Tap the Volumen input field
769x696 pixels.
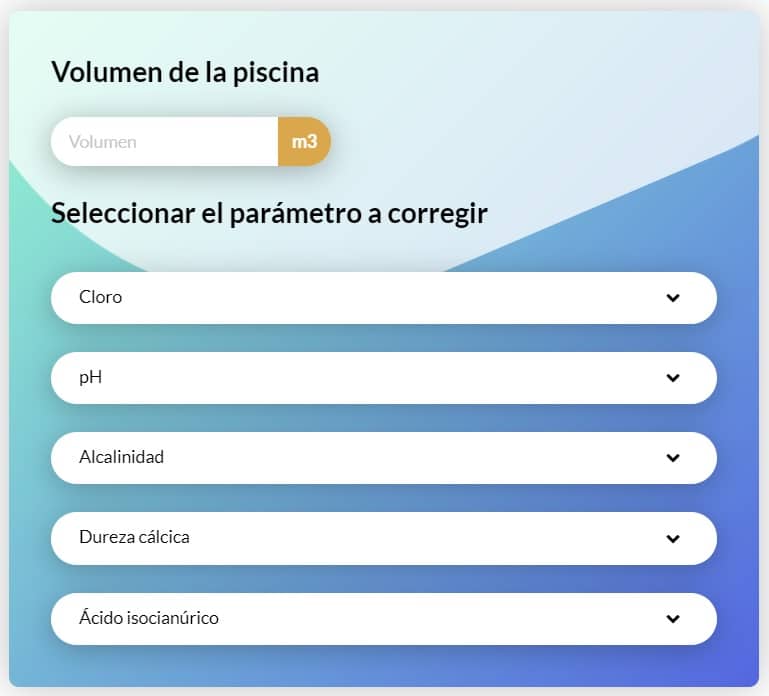tap(165, 142)
